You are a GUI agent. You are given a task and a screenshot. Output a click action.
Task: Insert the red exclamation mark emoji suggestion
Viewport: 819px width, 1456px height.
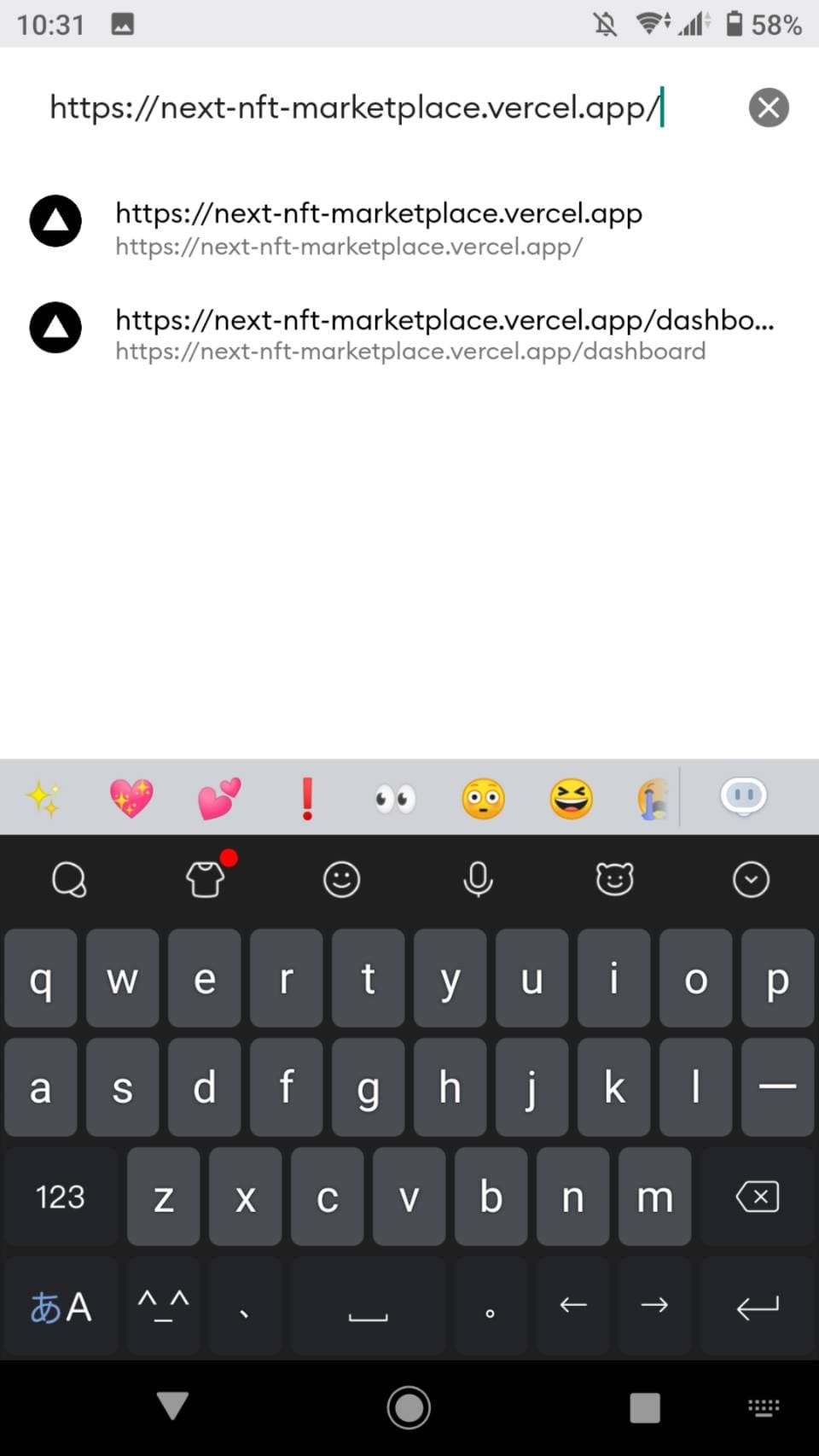click(307, 798)
